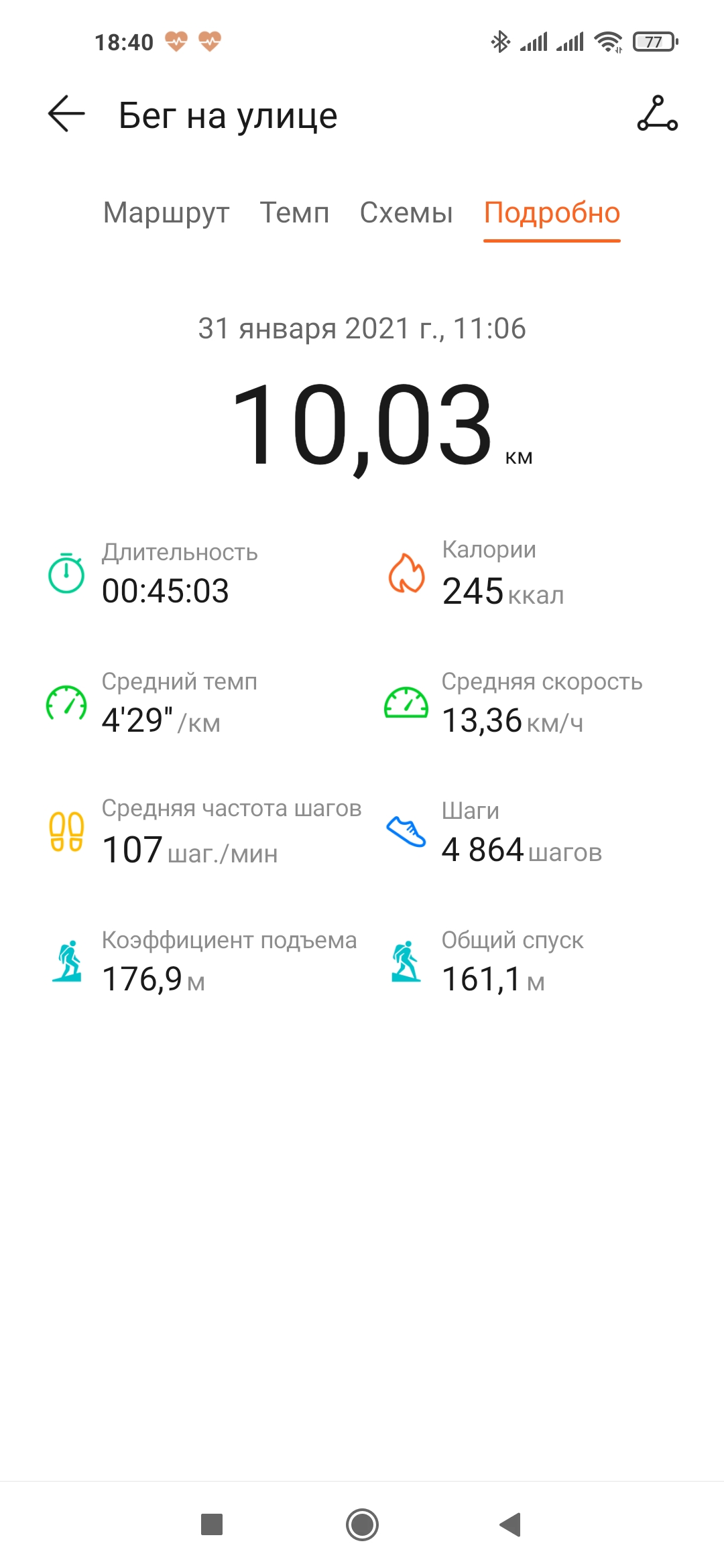The height and width of the screenshot is (1568, 724).
Task: Tap the system home button
Action: click(362, 1524)
